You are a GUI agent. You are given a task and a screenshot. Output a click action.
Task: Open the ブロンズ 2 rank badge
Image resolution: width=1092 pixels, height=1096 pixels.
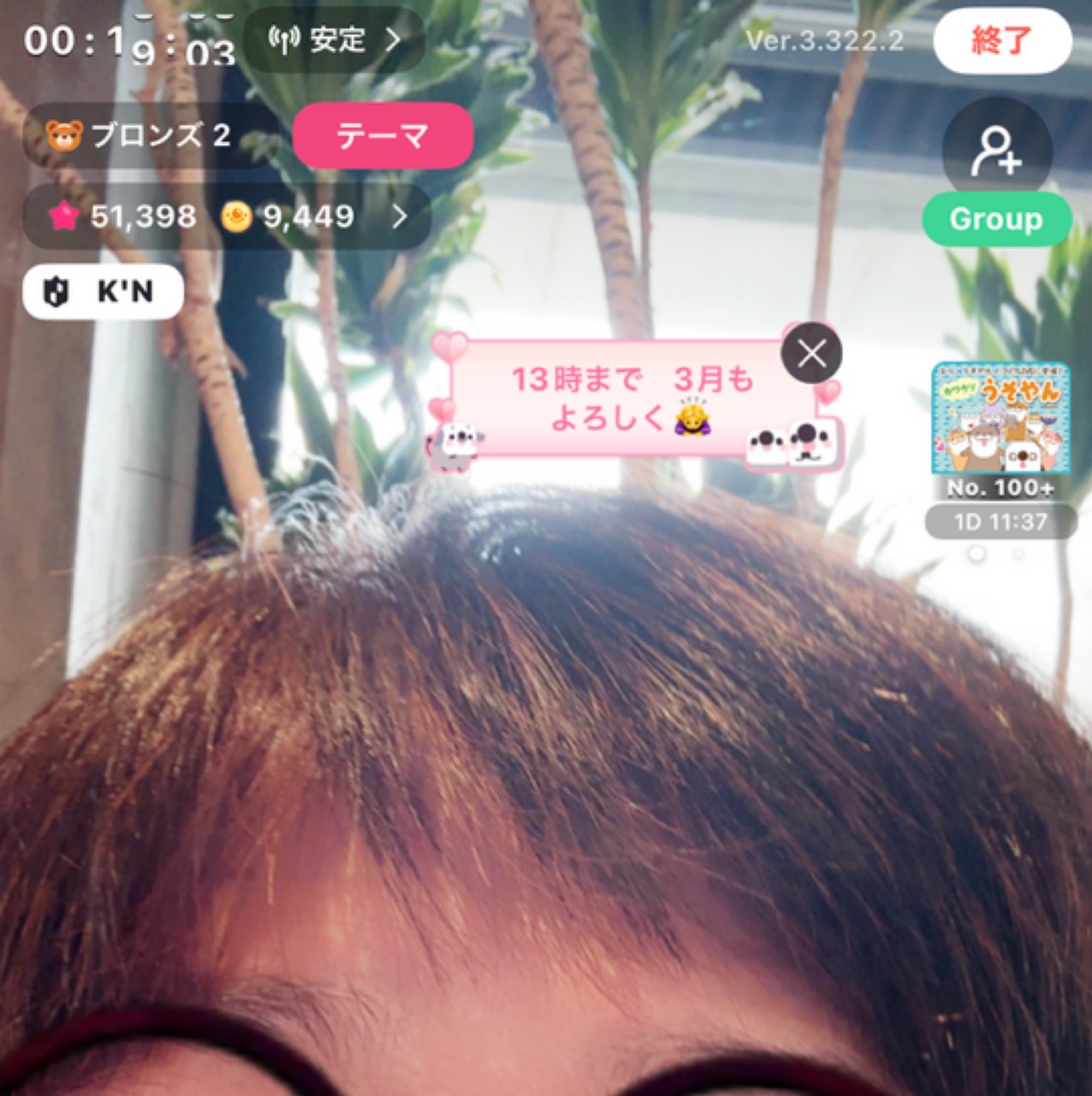(141, 135)
